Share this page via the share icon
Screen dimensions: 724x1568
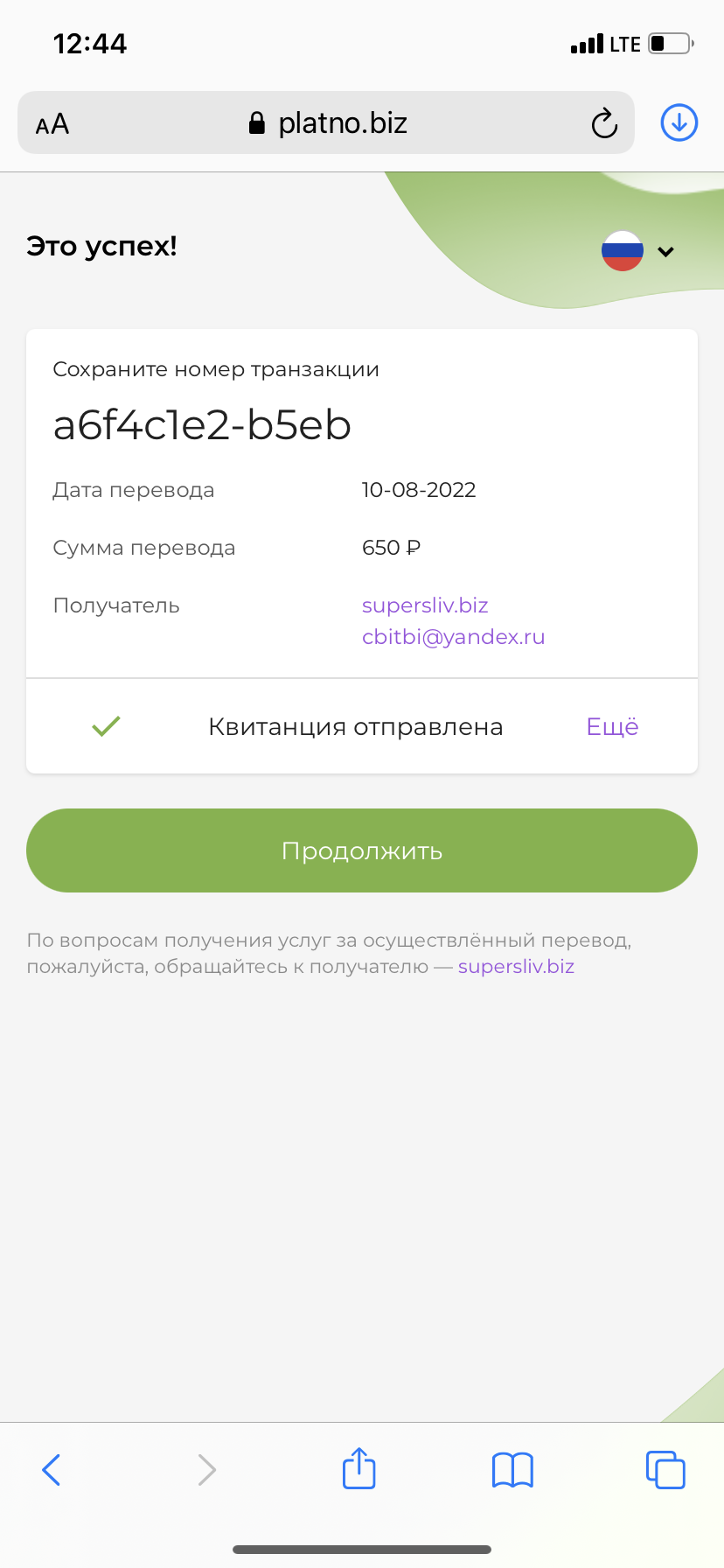(x=359, y=1468)
